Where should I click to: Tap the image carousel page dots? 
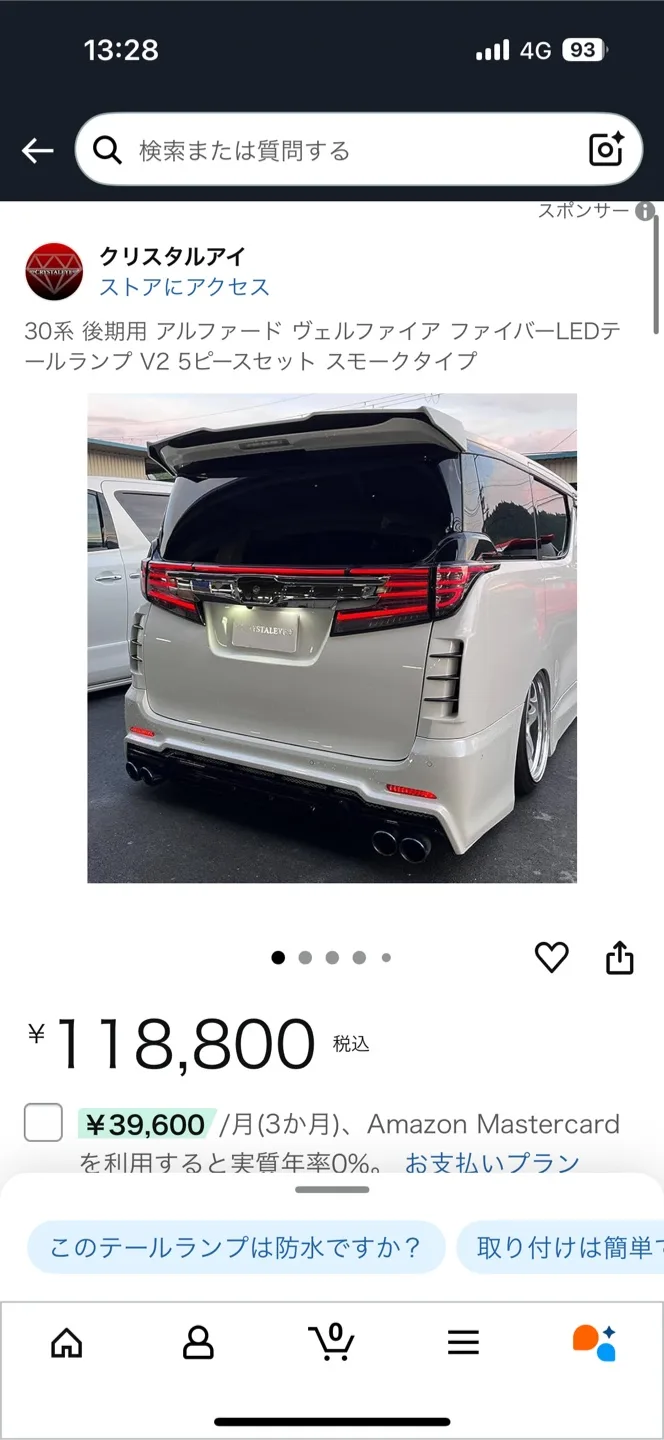click(x=331, y=957)
